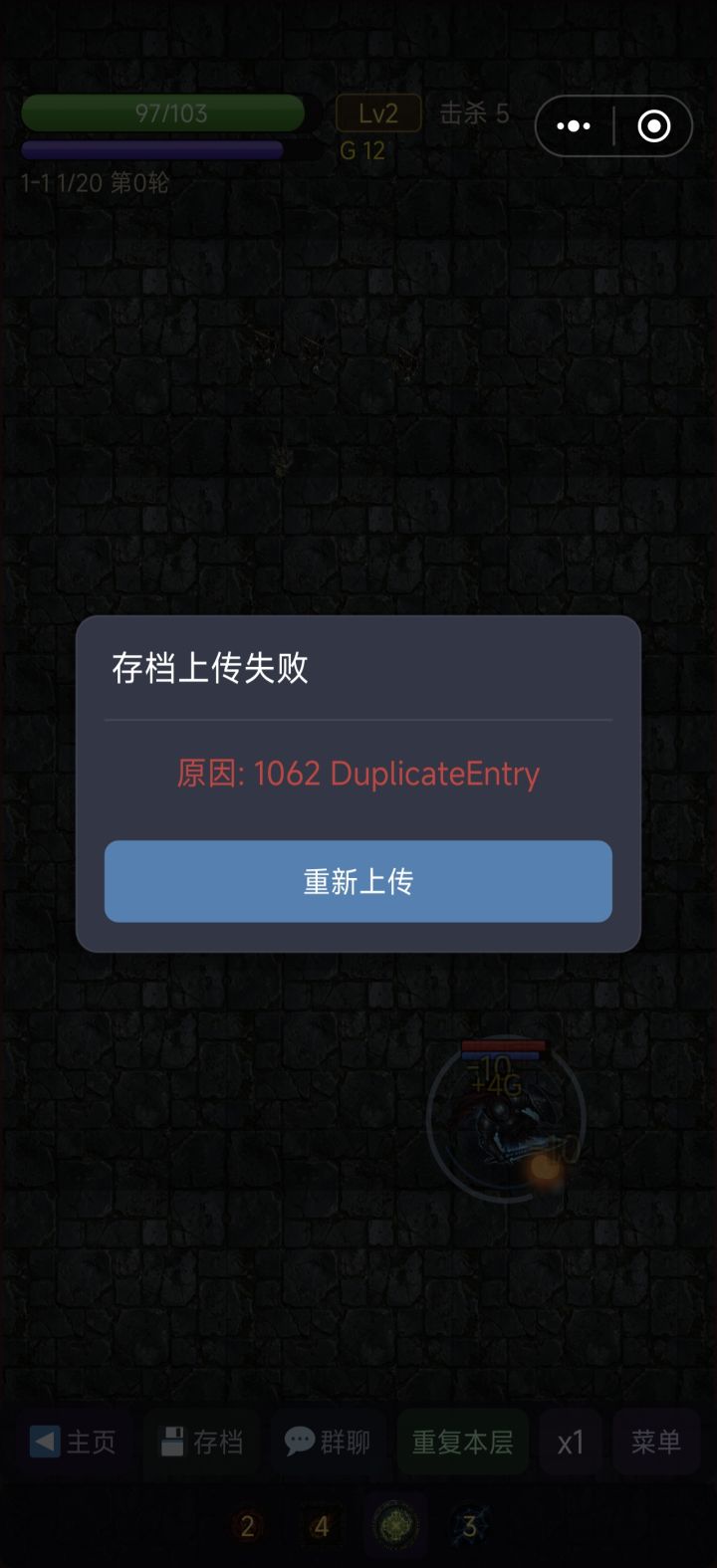Click the green 97/103 health bar

coord(164,112)
